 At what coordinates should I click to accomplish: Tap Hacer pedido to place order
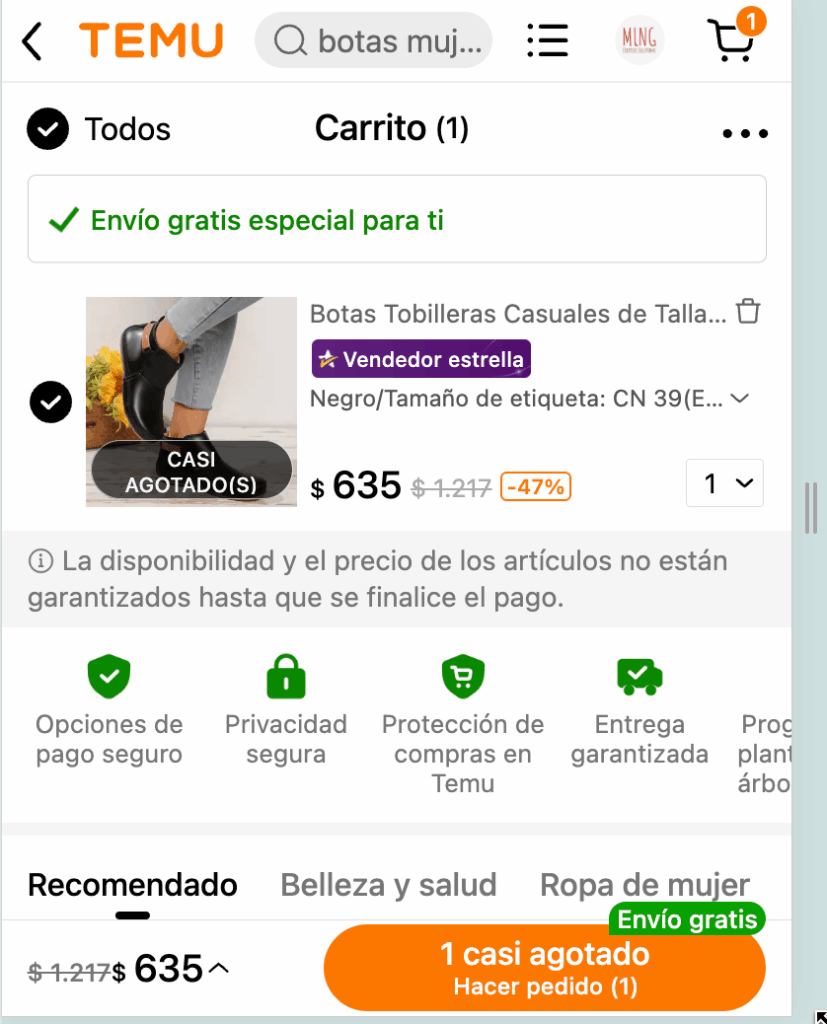coord(545,968)
